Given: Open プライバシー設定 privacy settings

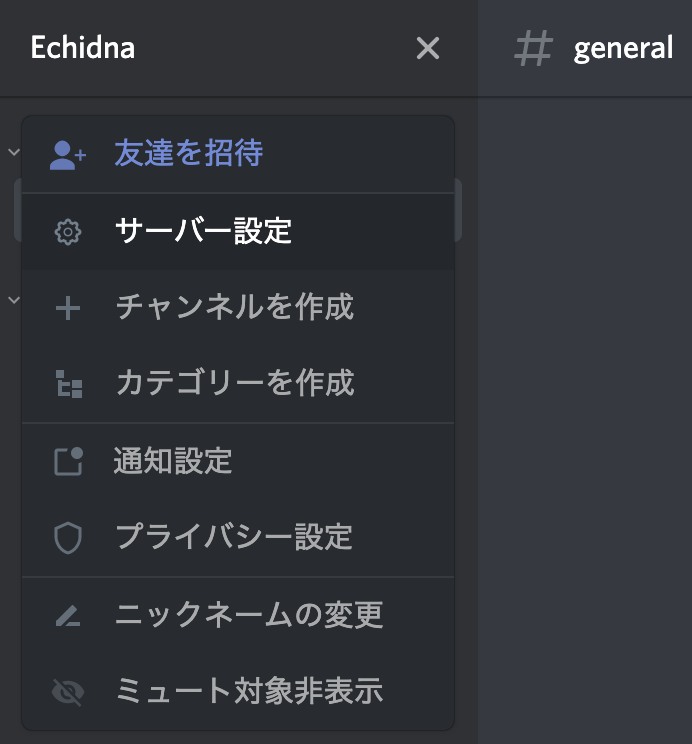Looking at the screenshot, I should 234,537.
